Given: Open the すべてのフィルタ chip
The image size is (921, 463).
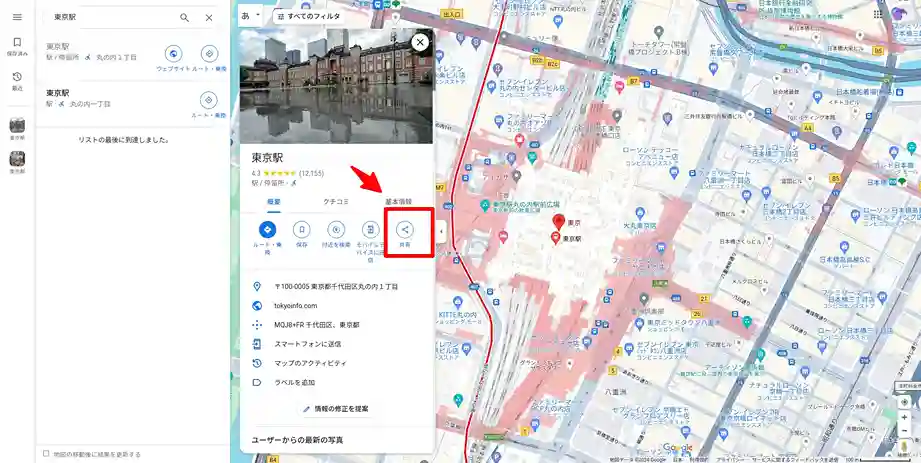Looking at the screenshot, I should point(308,16).
